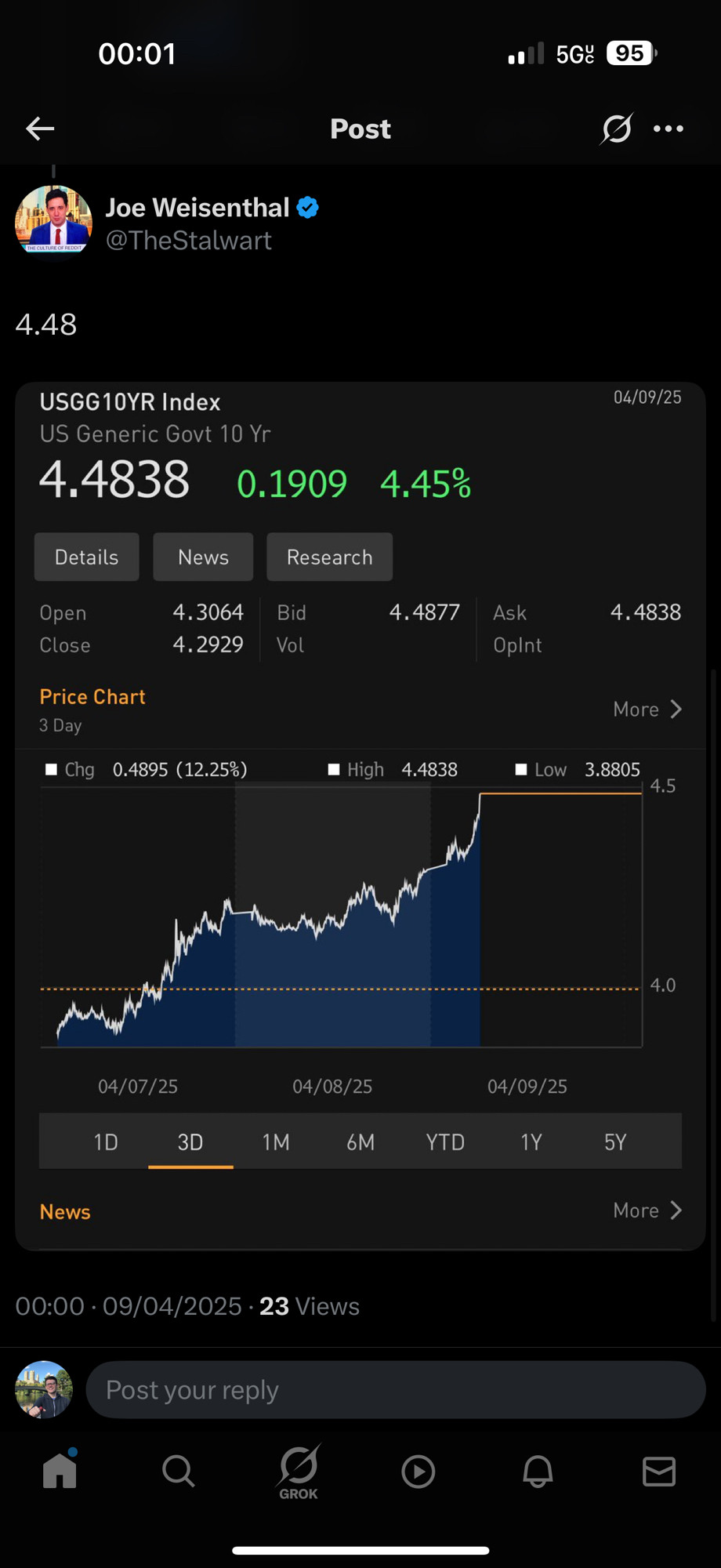Viewport: 721px width, 1568px height.
Task: Open the @TheStalwart profile name
Action: click(x=188, y=240)
